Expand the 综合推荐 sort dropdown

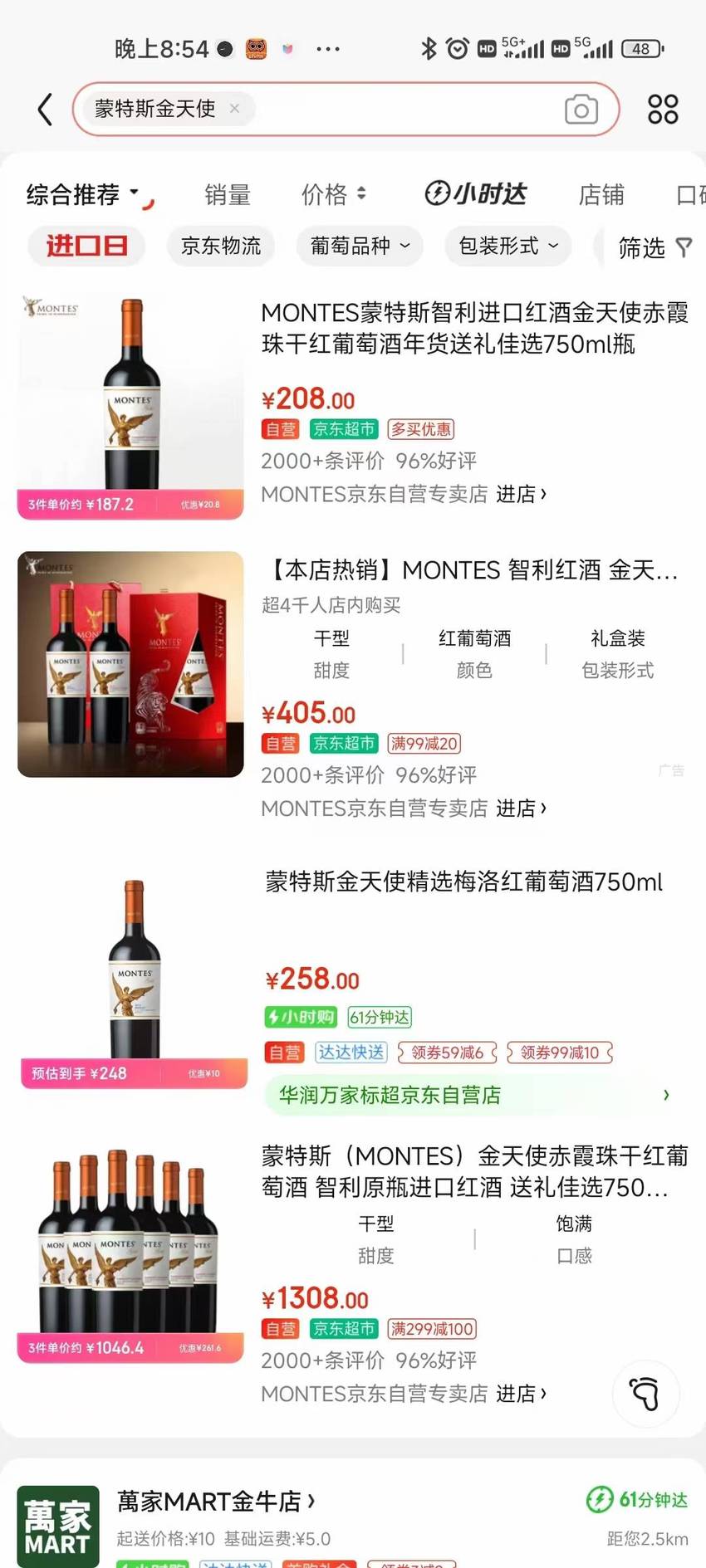(83, 195)
